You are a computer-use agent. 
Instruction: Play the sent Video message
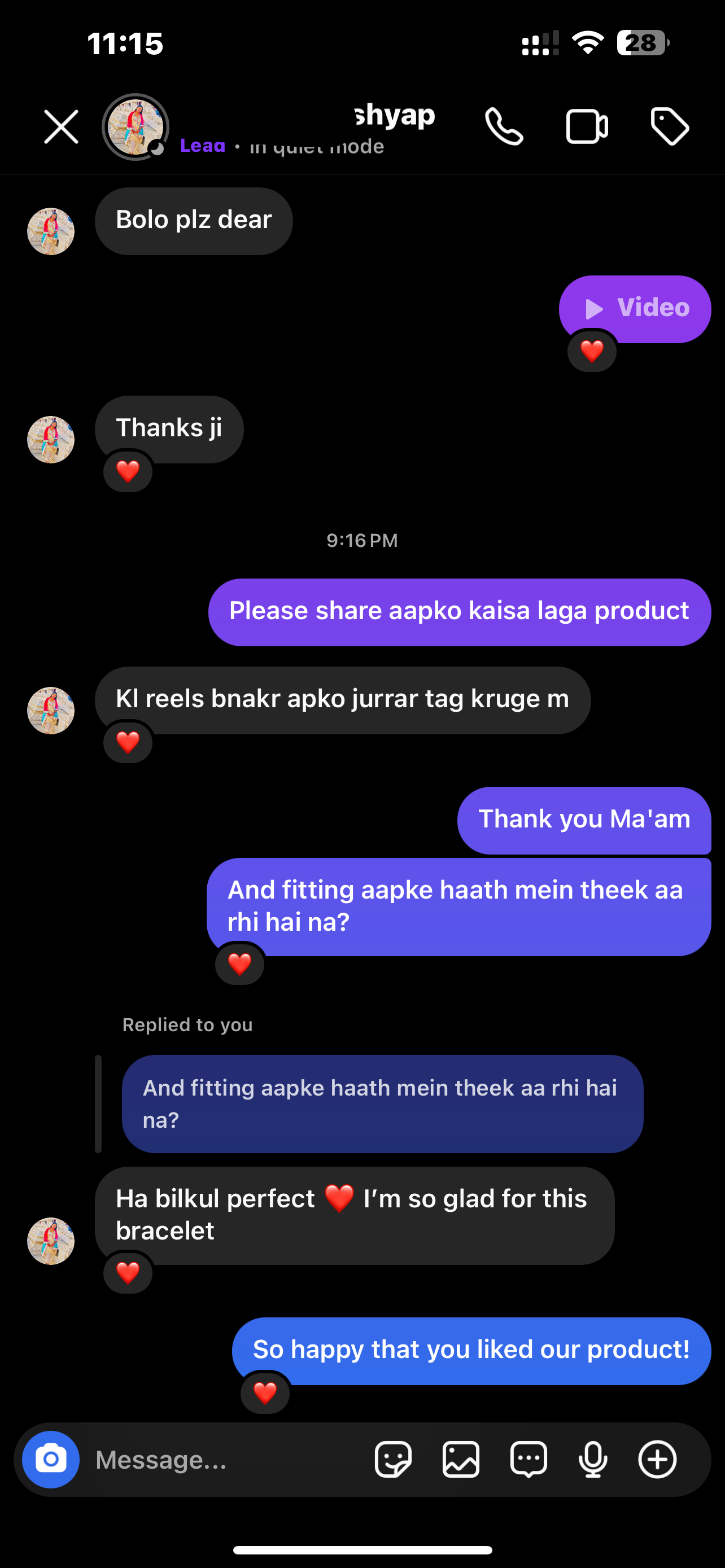click(x=635, y=309)
